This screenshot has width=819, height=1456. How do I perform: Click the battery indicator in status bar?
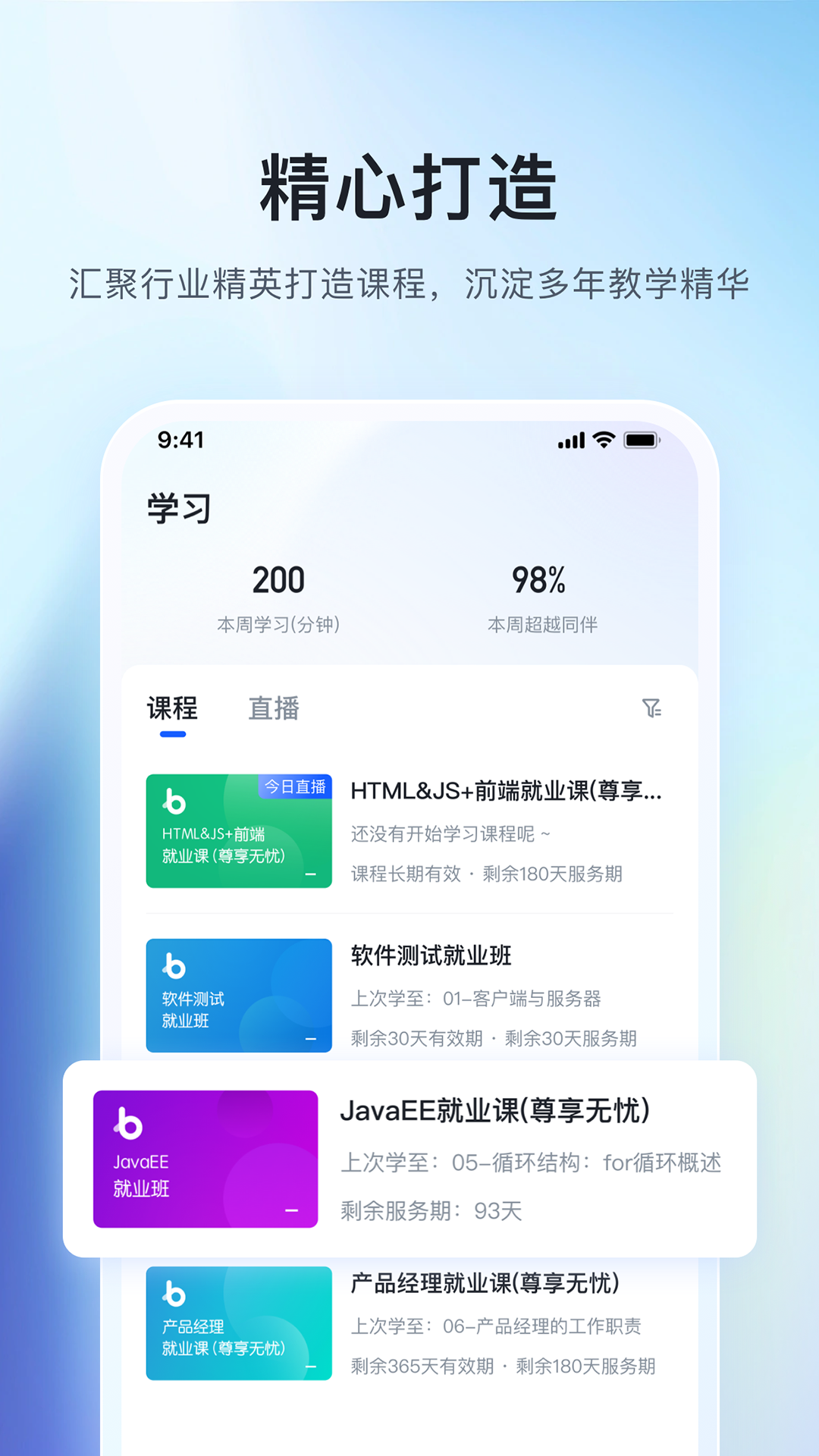642,438
